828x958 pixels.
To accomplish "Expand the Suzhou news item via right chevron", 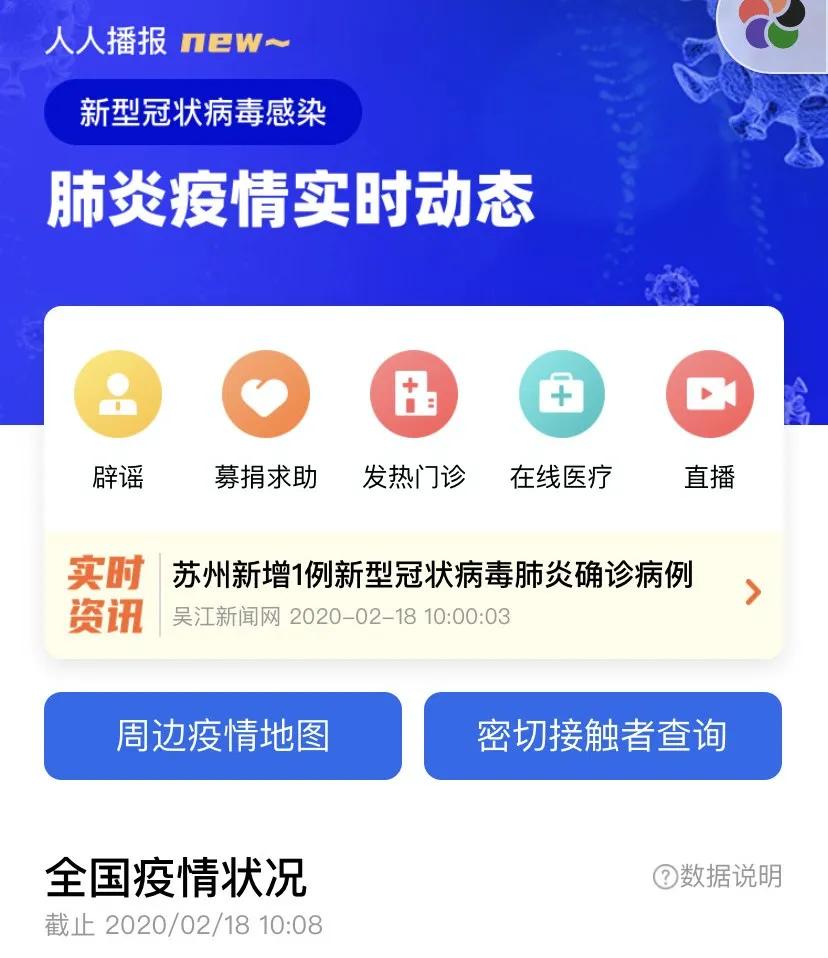I will pyautogui.click(x=750, y=592).
